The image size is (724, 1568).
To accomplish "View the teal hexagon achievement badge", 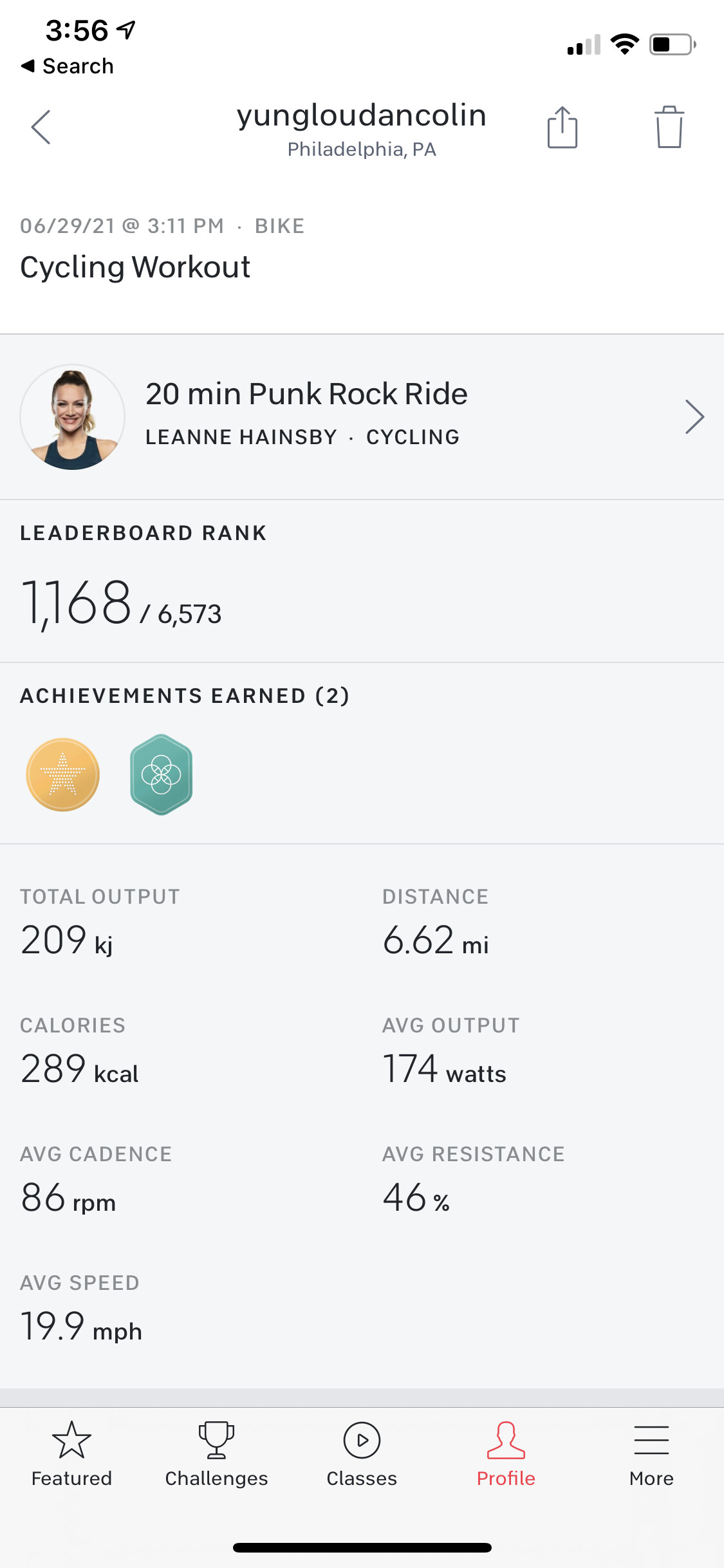I will coord(161,774).
